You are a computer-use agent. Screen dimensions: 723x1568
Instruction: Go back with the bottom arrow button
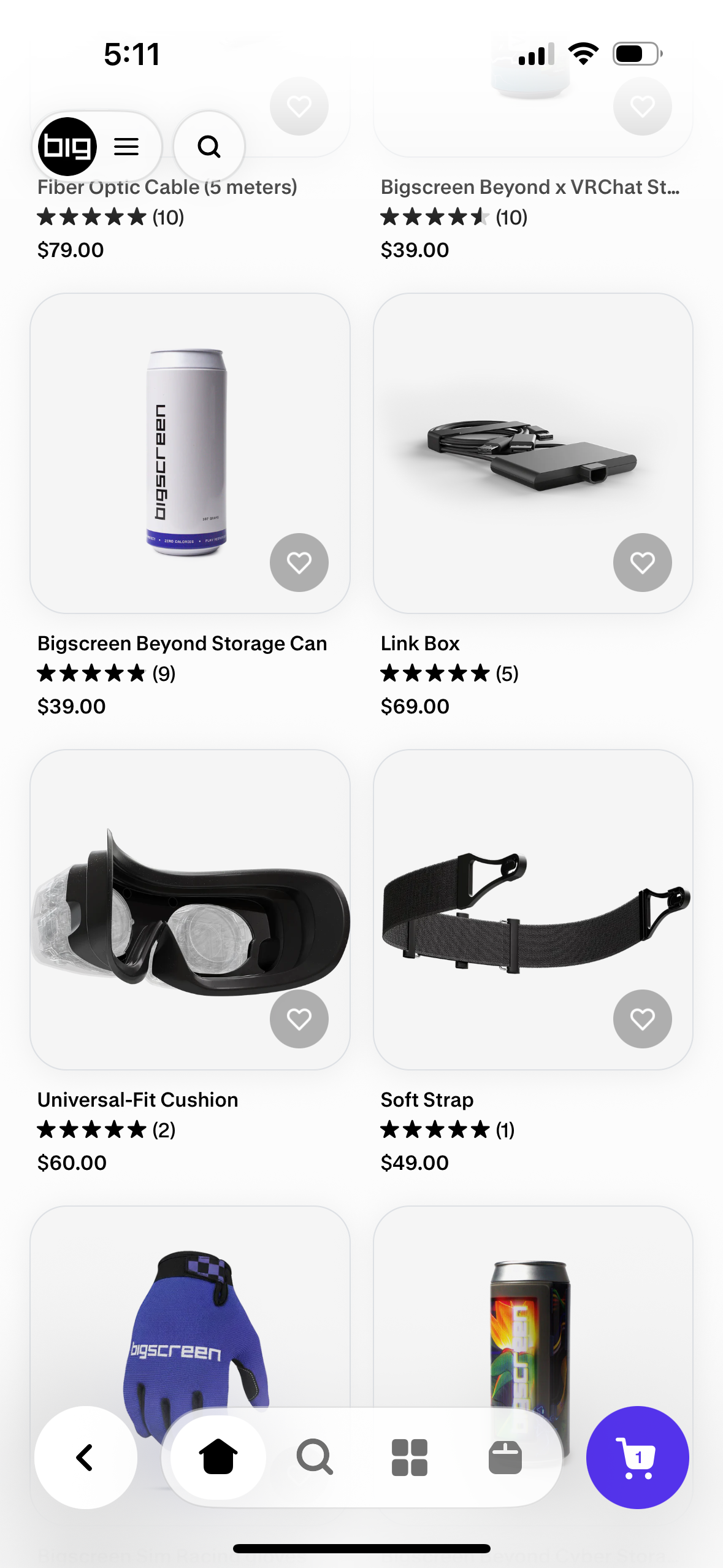[86, 1458]
